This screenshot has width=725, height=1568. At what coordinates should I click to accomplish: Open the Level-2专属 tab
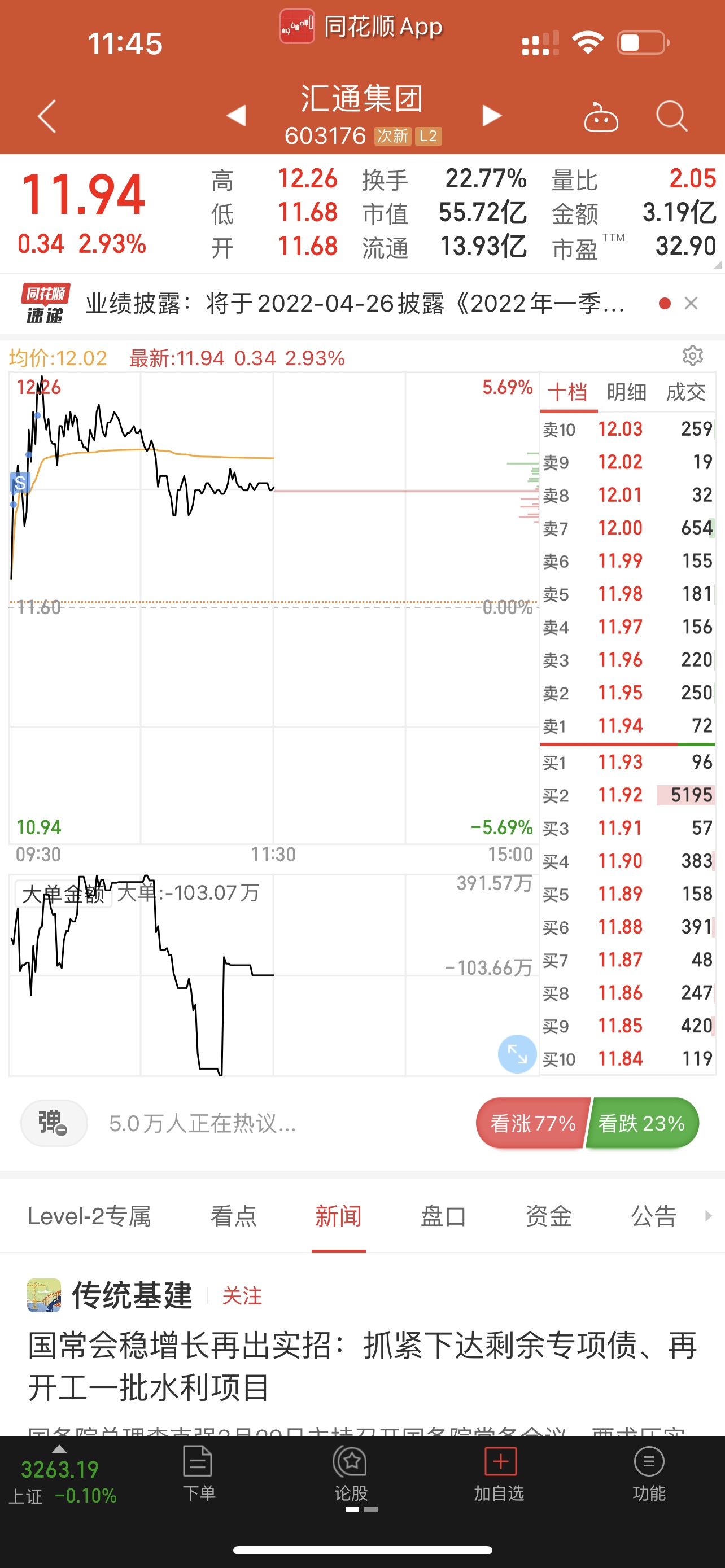pyautogui.click(x=89, y=1216)
